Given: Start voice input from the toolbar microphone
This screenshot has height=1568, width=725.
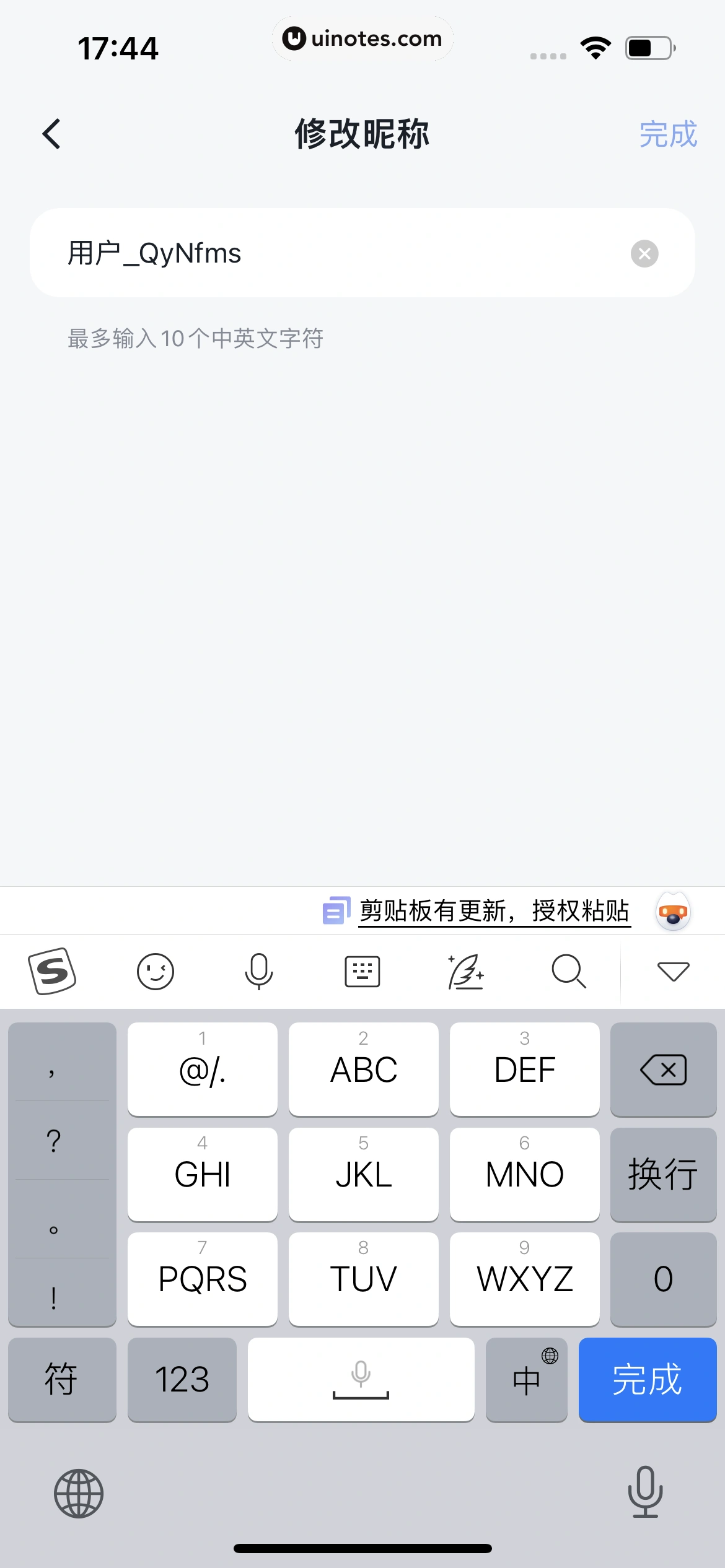Looking at the screenshot, I should tap(258, 971).
